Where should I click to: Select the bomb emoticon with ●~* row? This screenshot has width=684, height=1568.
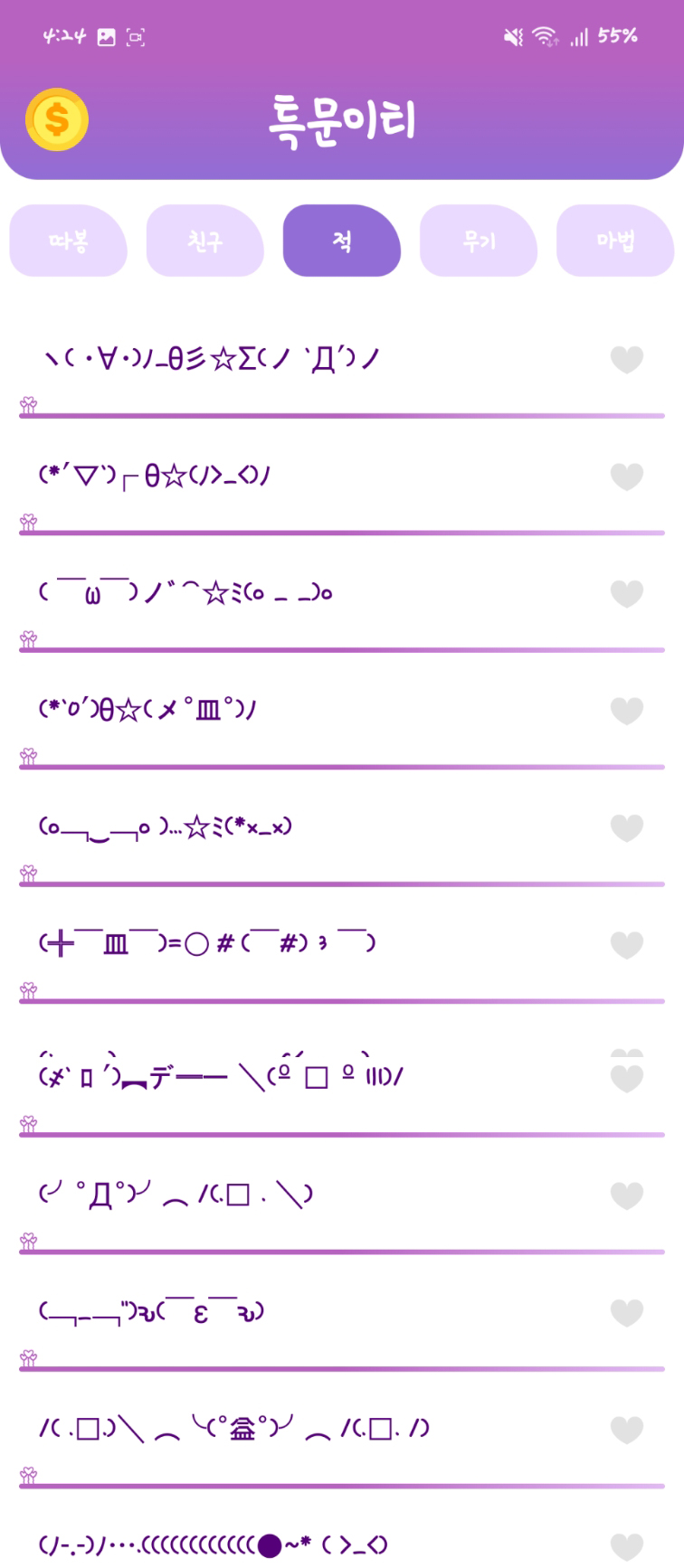[x=342, y=1544]
